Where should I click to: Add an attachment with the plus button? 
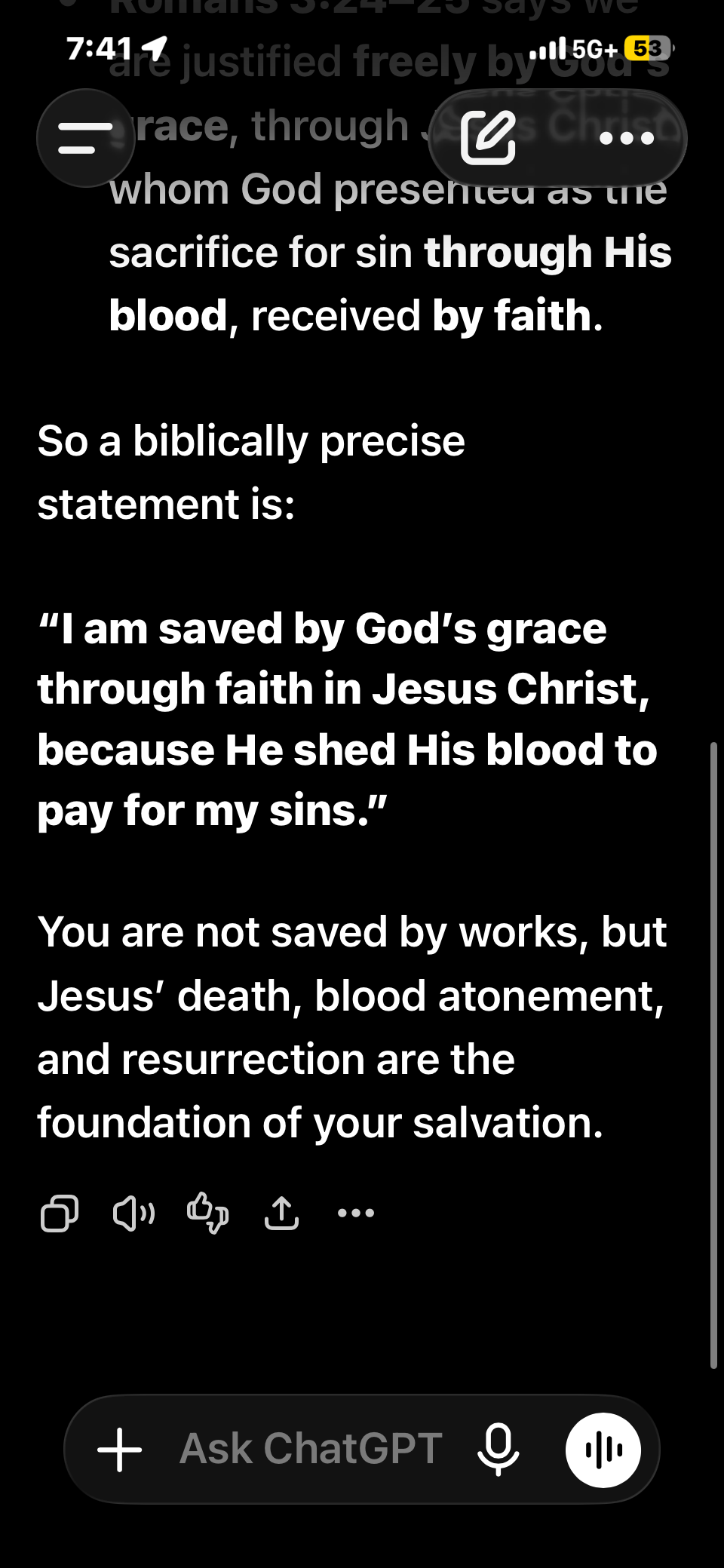pos(120,1450)
